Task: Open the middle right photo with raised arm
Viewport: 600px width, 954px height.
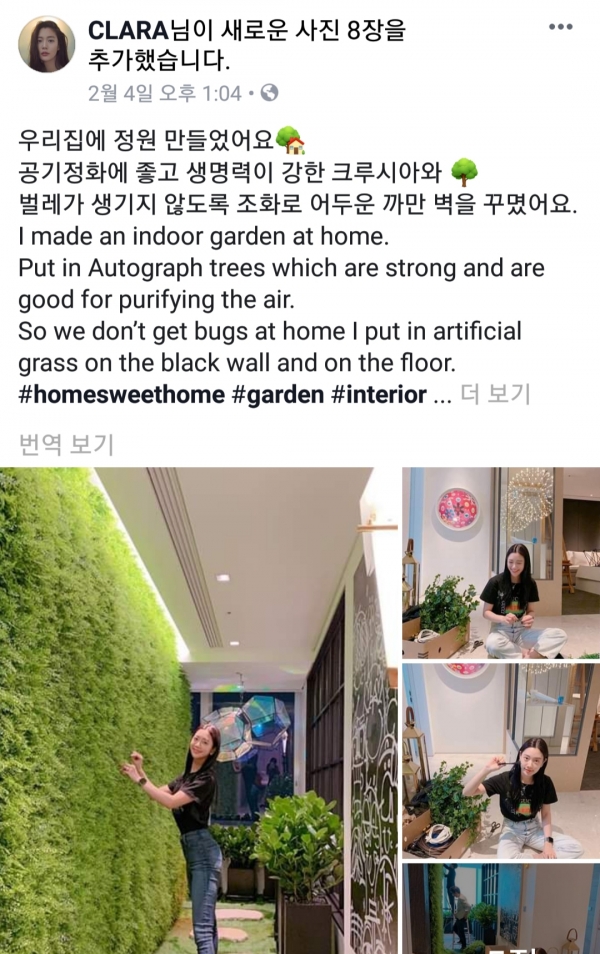Action: point(501,761)
